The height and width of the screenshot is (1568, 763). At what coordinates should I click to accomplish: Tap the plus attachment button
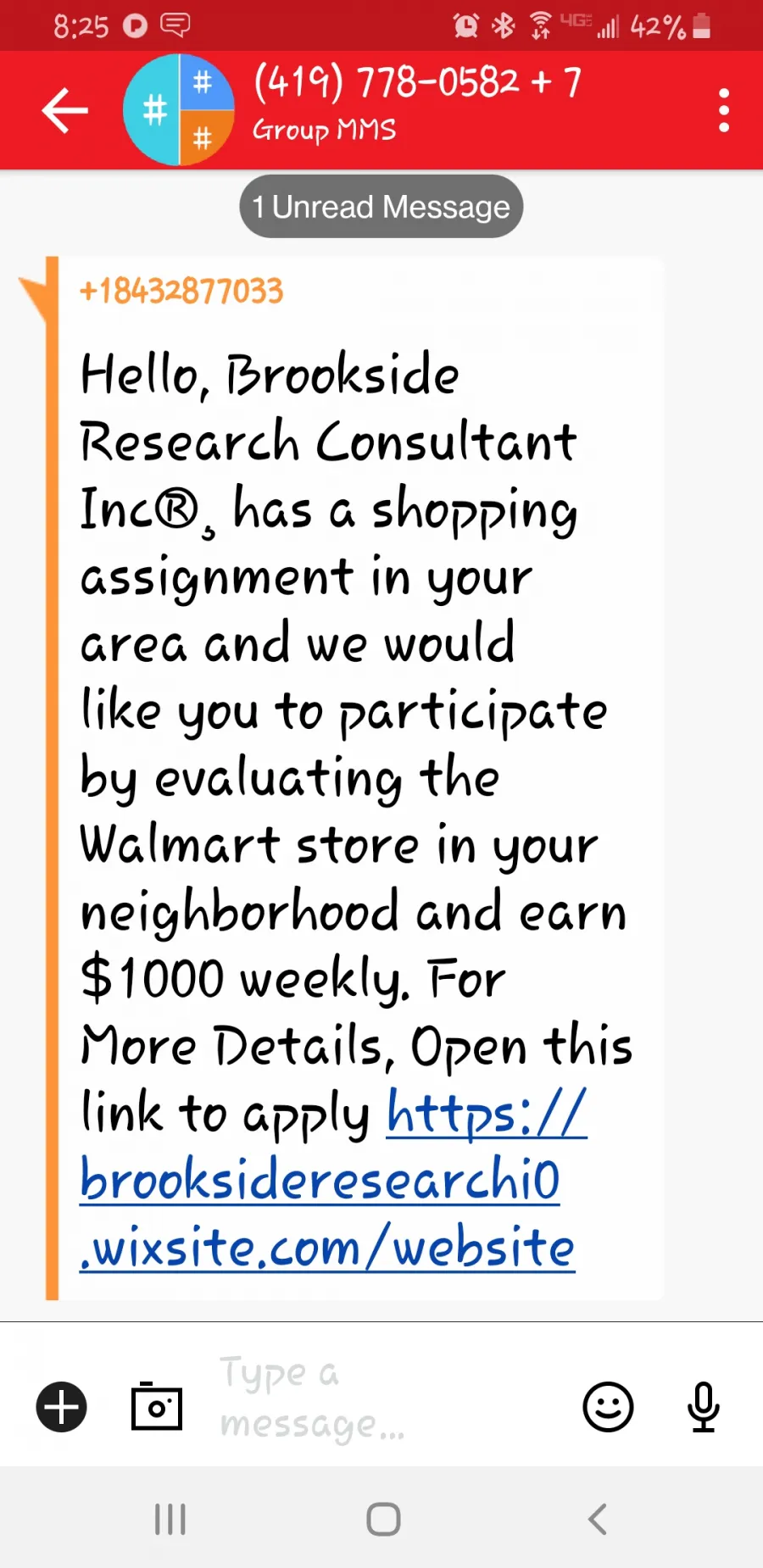click(61, 1407)
